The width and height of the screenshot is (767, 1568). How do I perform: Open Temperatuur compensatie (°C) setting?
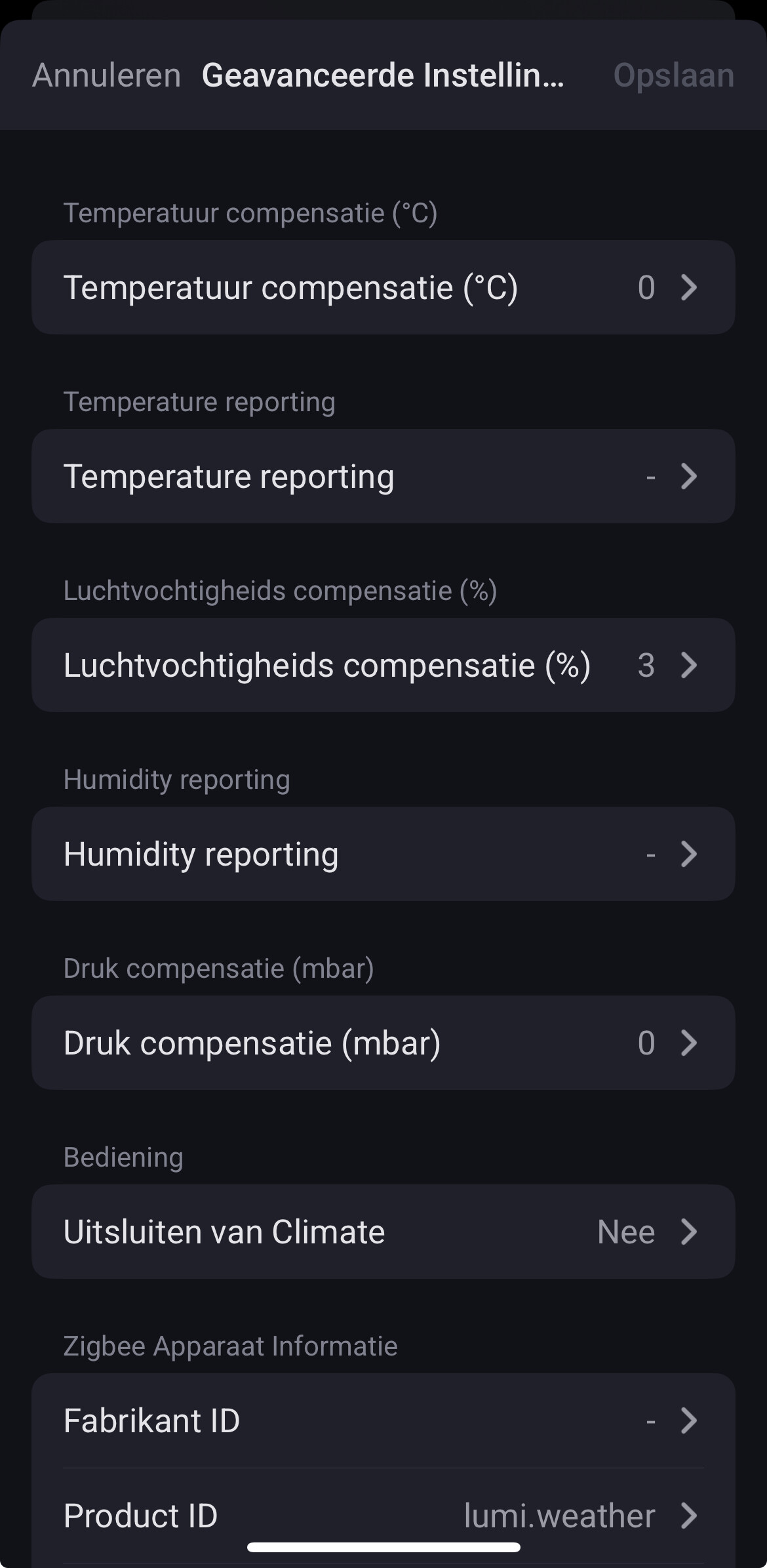coord(383,287)
